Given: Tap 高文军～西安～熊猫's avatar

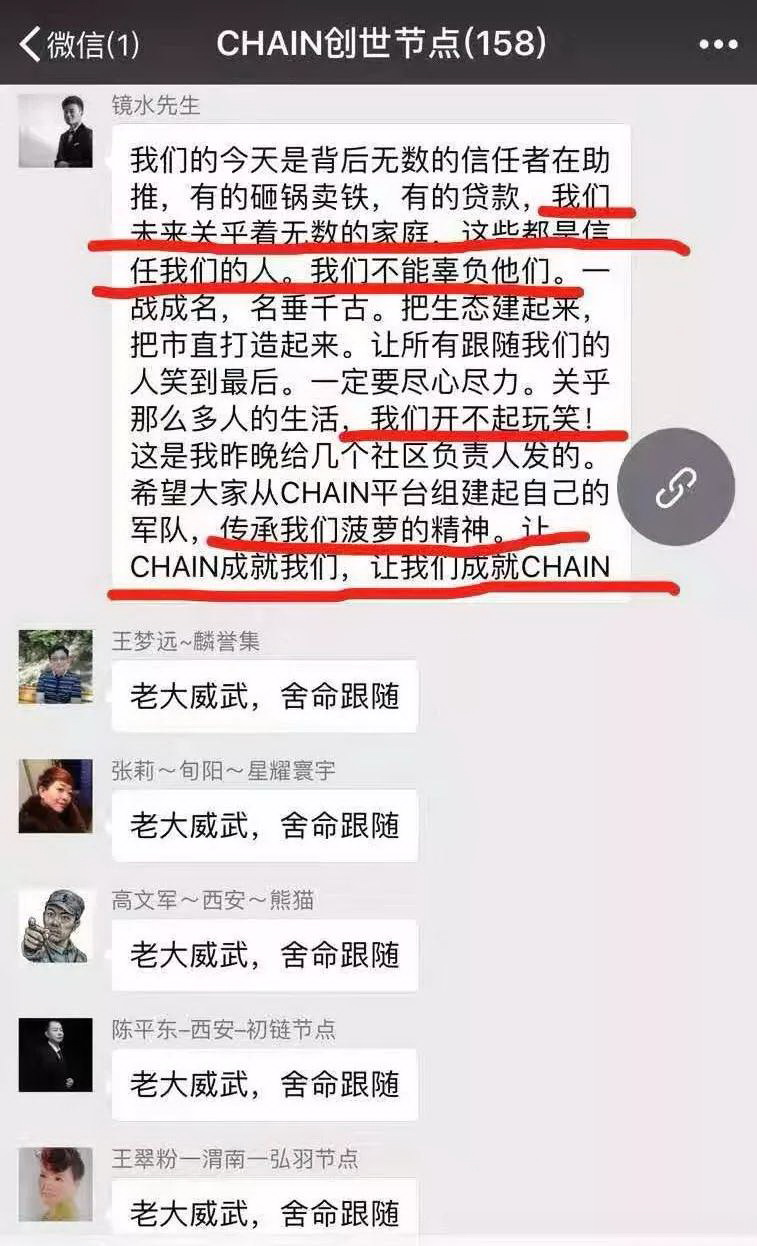Looking at the screenshot, I should click(x=56, y=926).
